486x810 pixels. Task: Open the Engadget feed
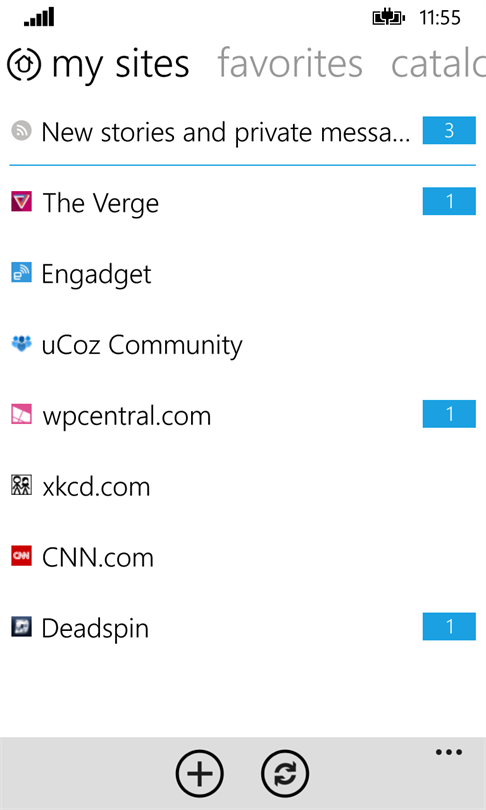click(x=243, y=273)
